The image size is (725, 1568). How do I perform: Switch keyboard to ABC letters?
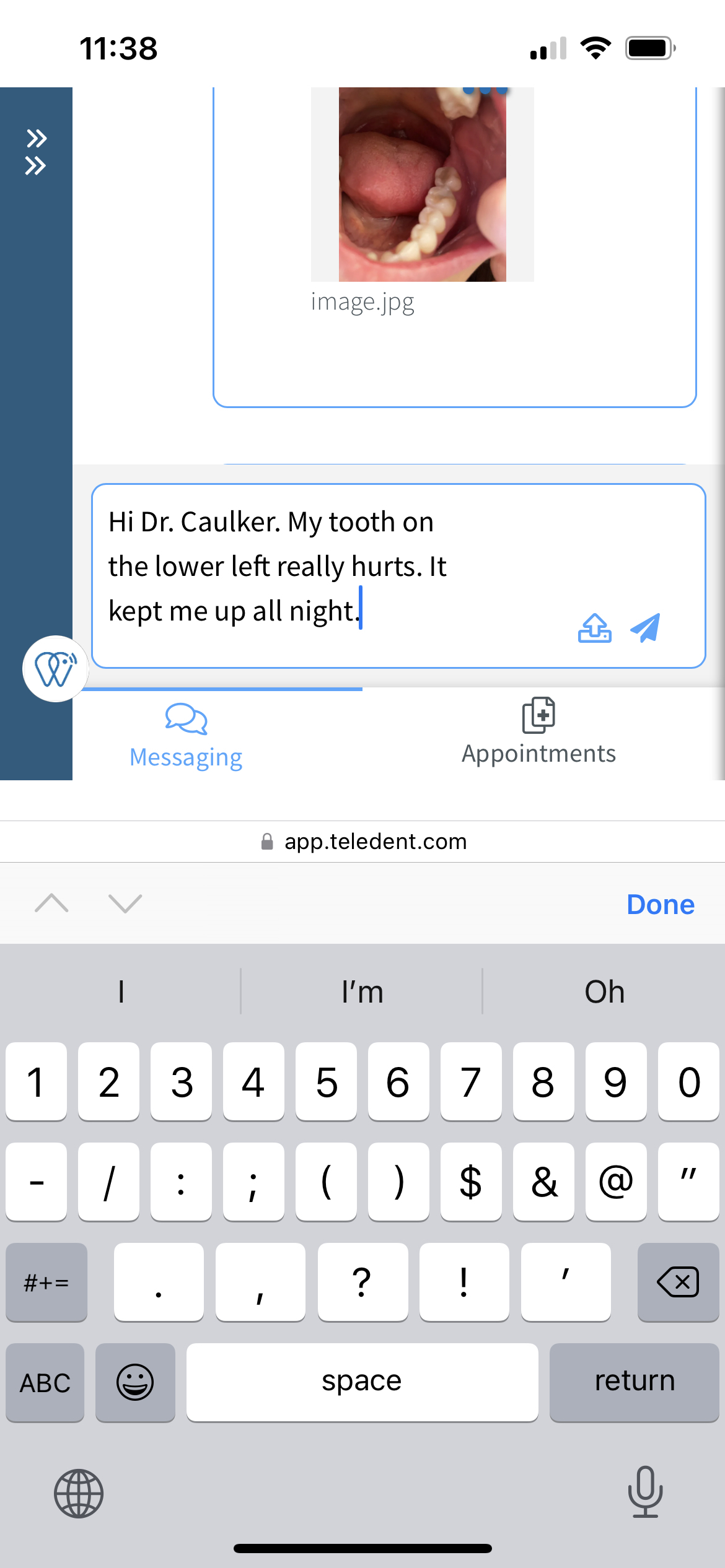45,1382
